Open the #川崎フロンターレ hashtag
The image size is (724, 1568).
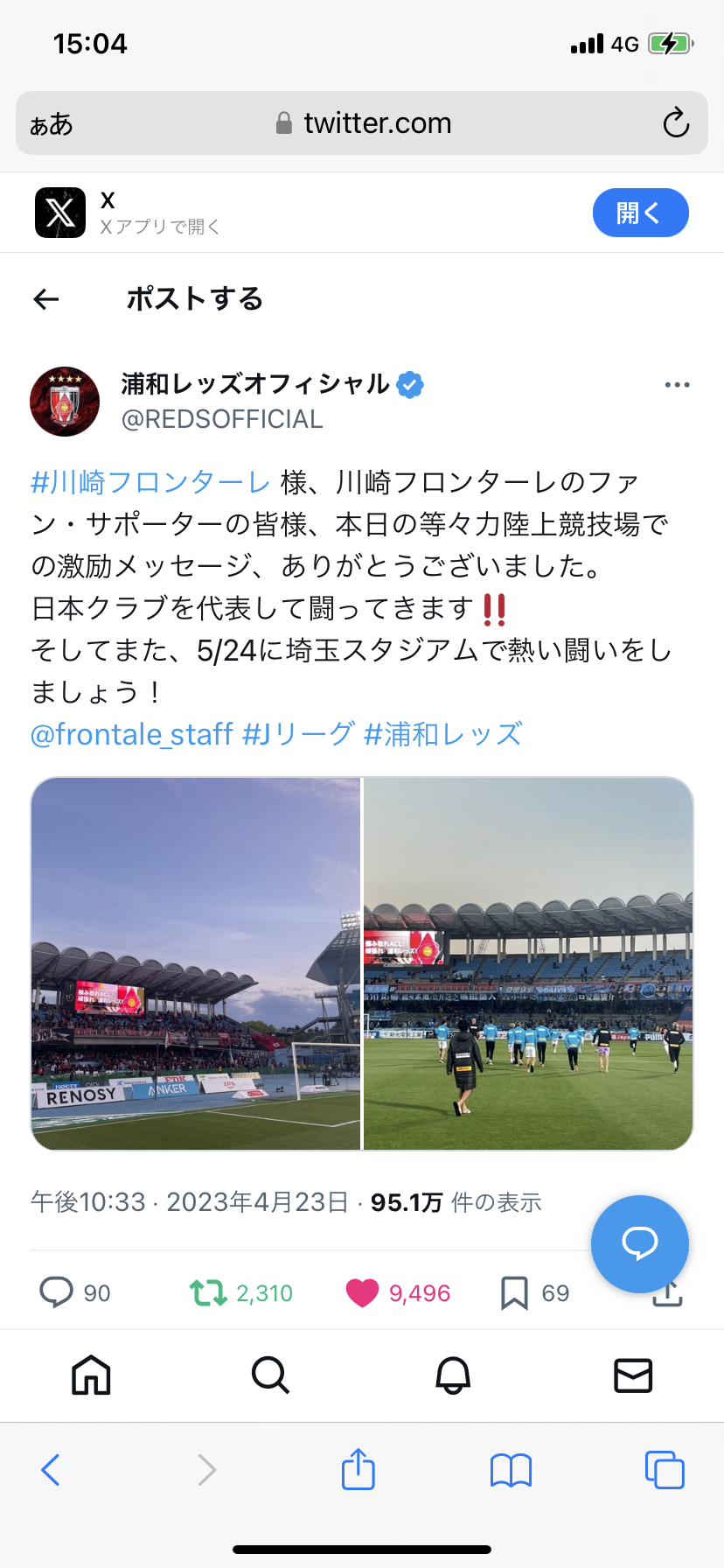click(150, 482)
